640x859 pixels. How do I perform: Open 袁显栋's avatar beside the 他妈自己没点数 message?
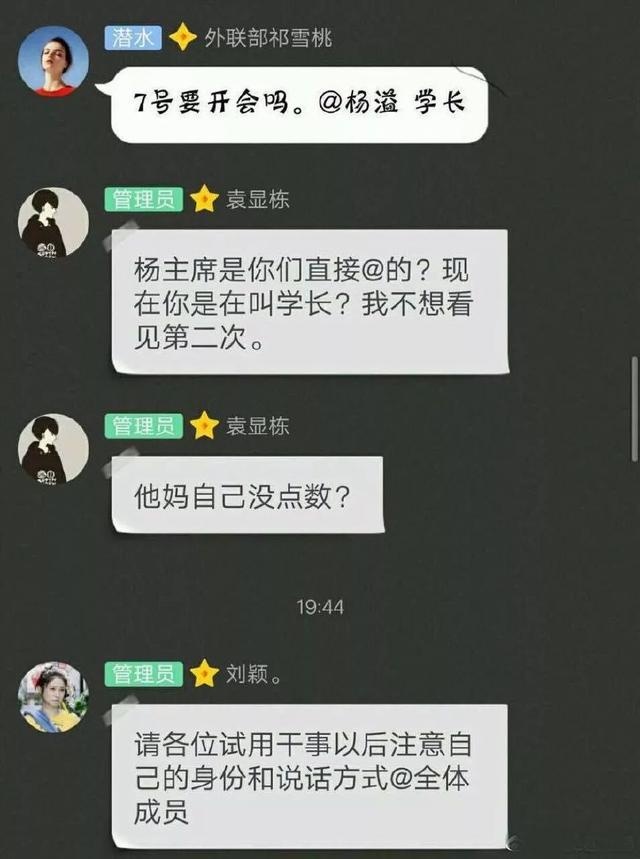(x=53, y=449)
